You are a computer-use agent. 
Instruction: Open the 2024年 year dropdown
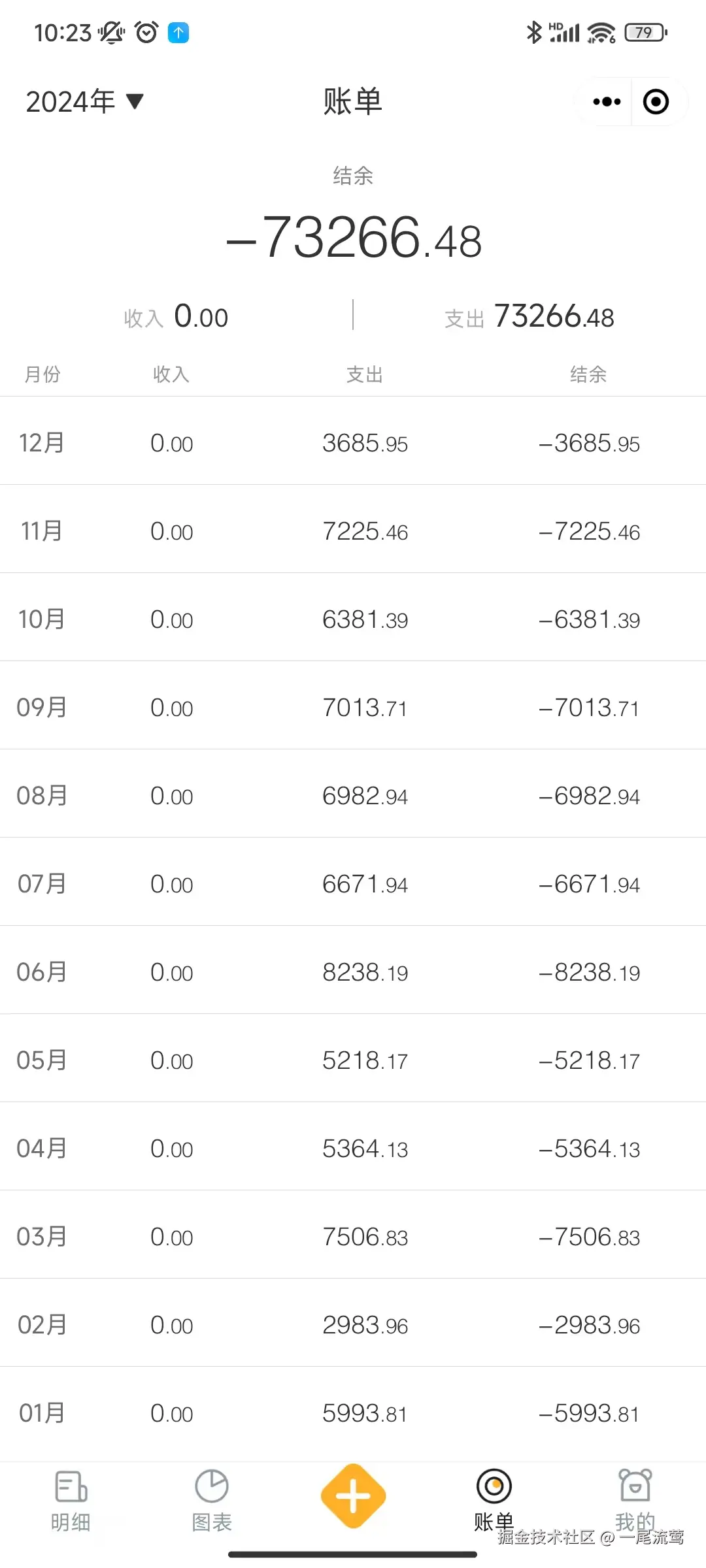85,102
